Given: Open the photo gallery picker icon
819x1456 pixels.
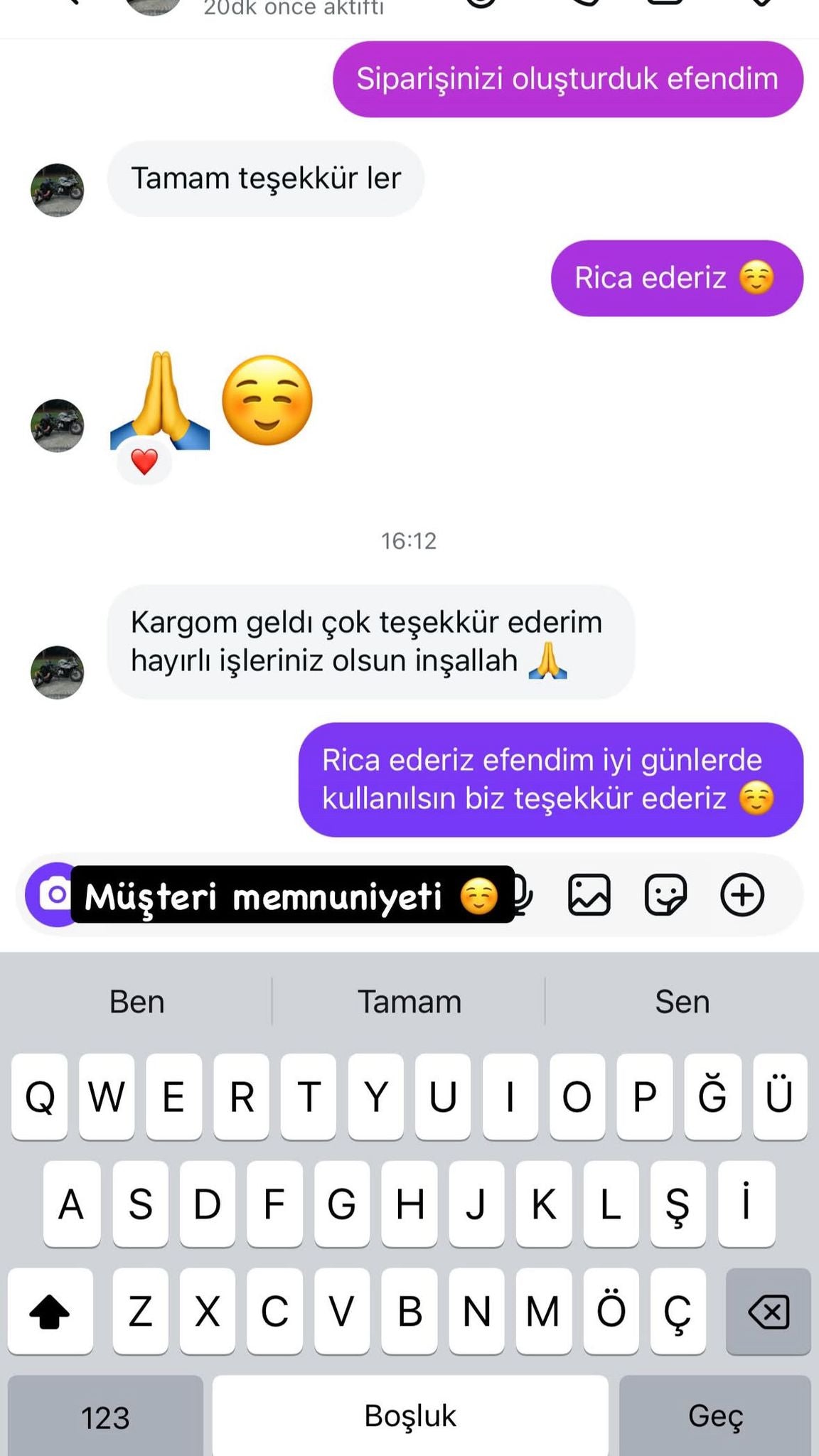Looking at the screenshot, I should coord(589,894).
